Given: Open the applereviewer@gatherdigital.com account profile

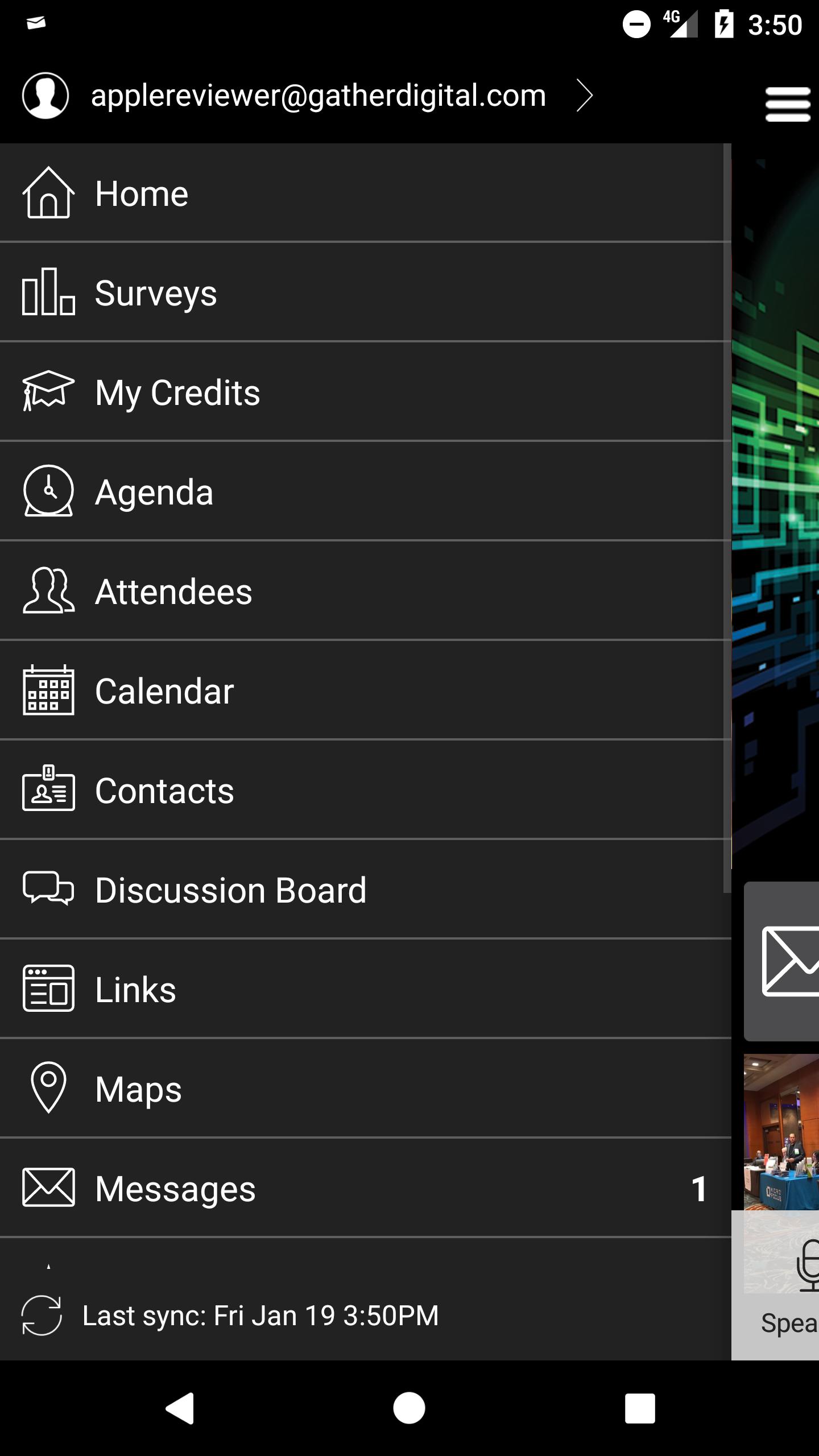Looking at the screenshot, I should [x=318, y=96].
